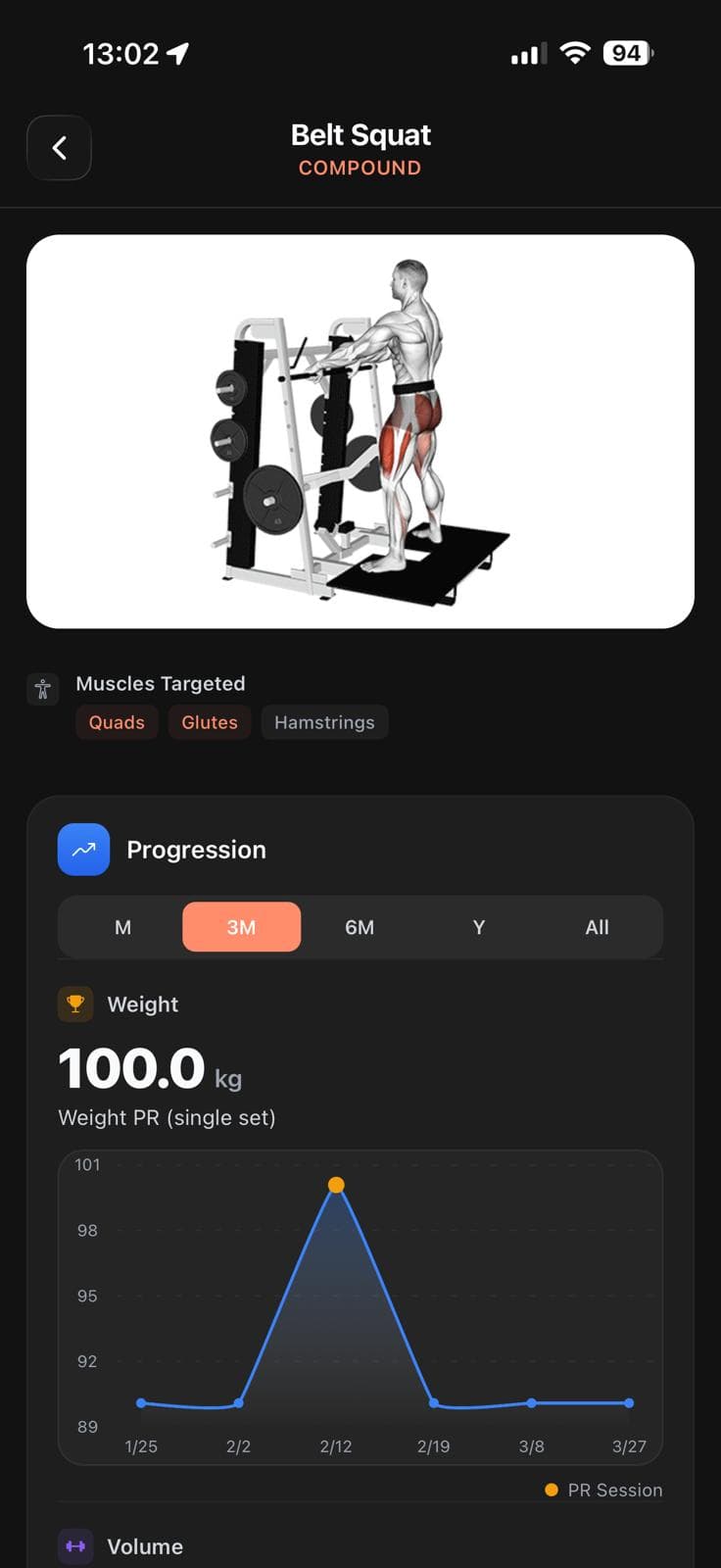Click the Muscles Targeted body icon
Image resolution: width=721 pixels, height=1568 pixels.
point(42,689)
